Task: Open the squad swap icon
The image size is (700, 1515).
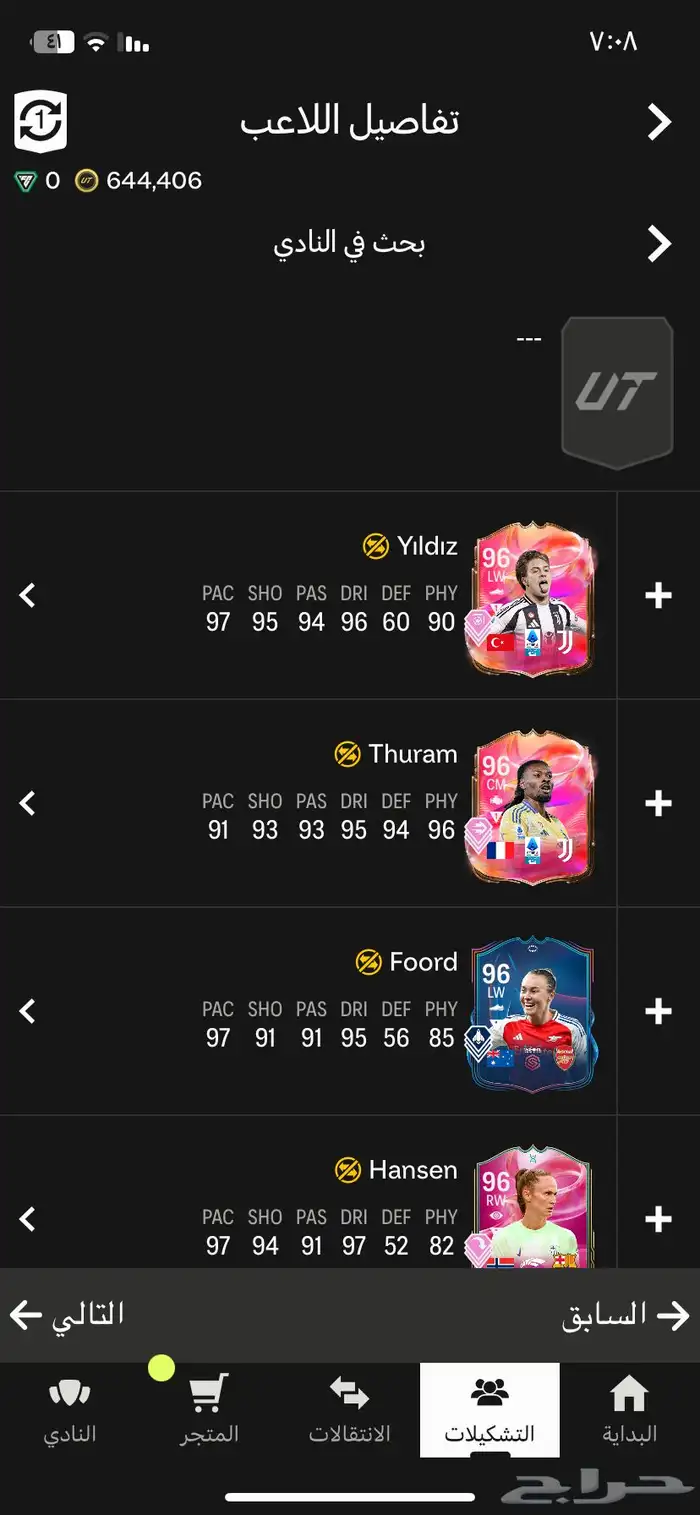Action: (40, 121)
